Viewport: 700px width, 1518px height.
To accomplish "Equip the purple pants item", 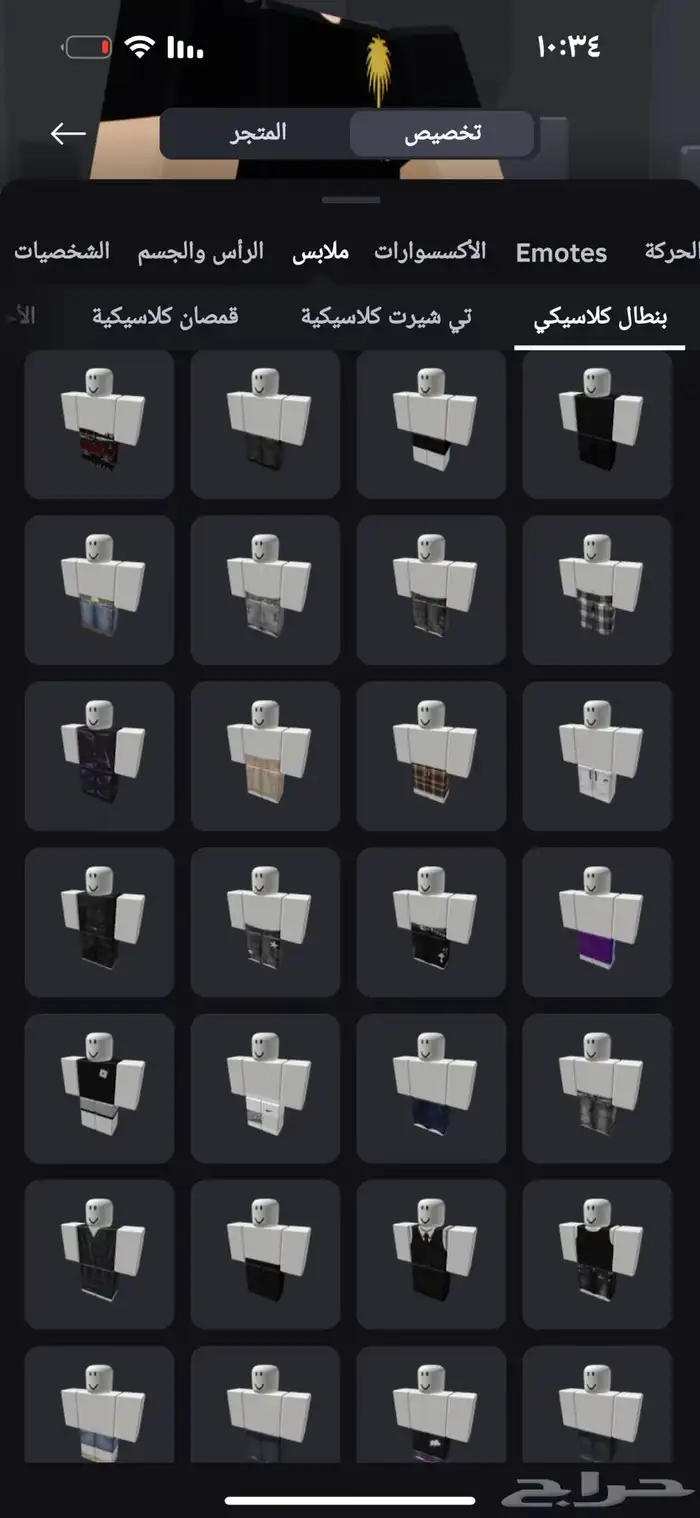I will pos(597,922).
